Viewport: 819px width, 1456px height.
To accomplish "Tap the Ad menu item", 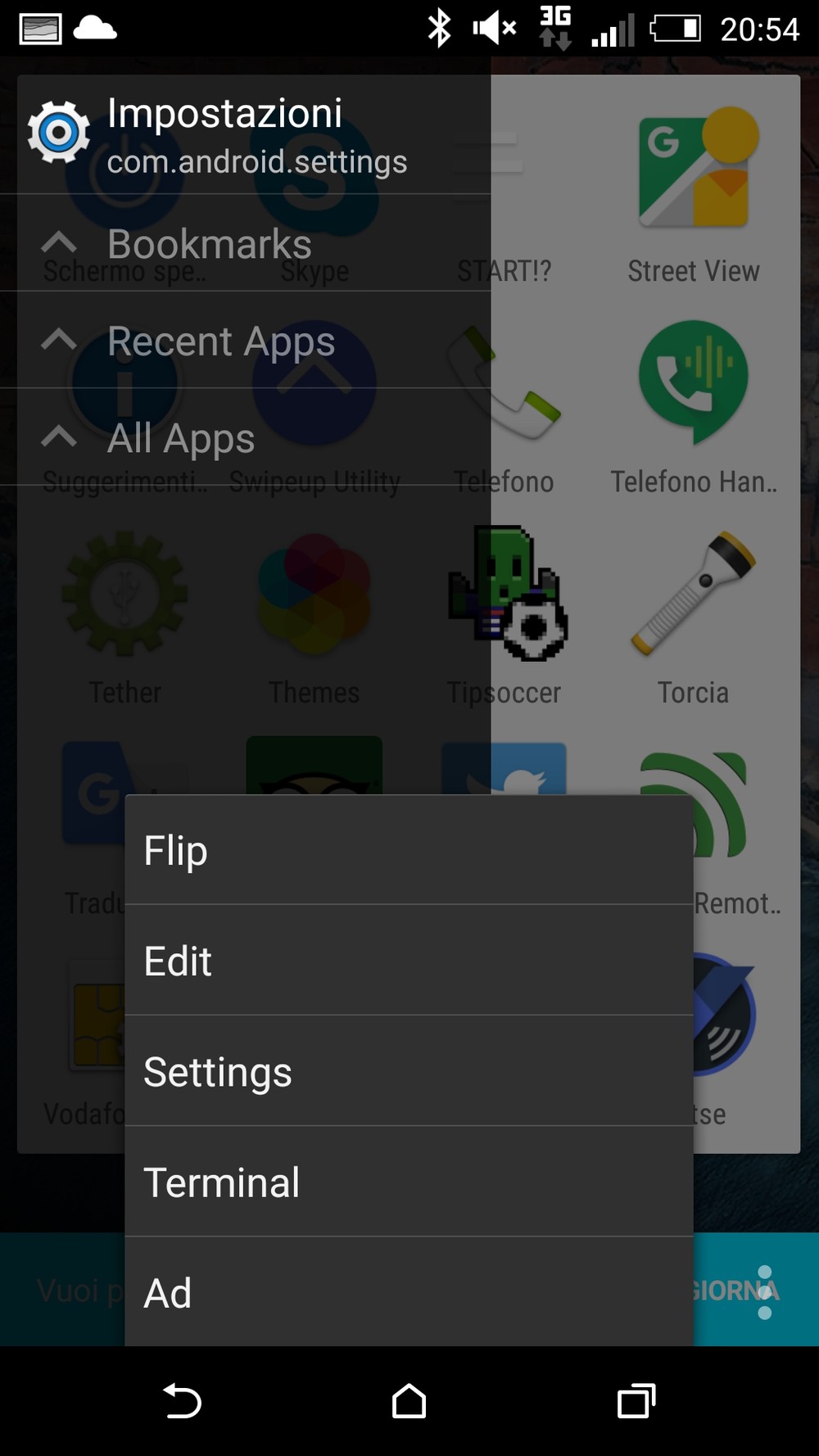I will click(x=409, y=1291).
